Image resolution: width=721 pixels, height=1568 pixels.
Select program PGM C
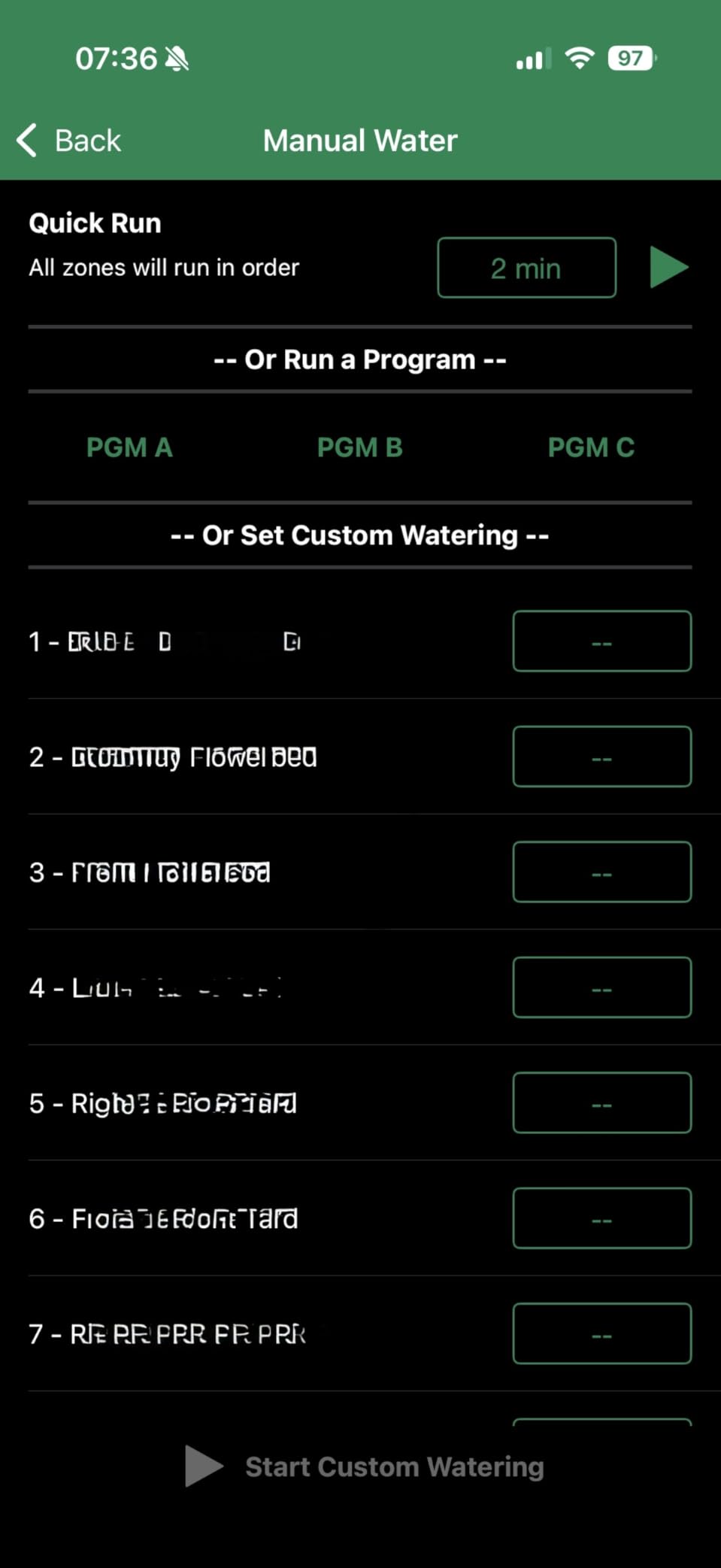point(591,447)
